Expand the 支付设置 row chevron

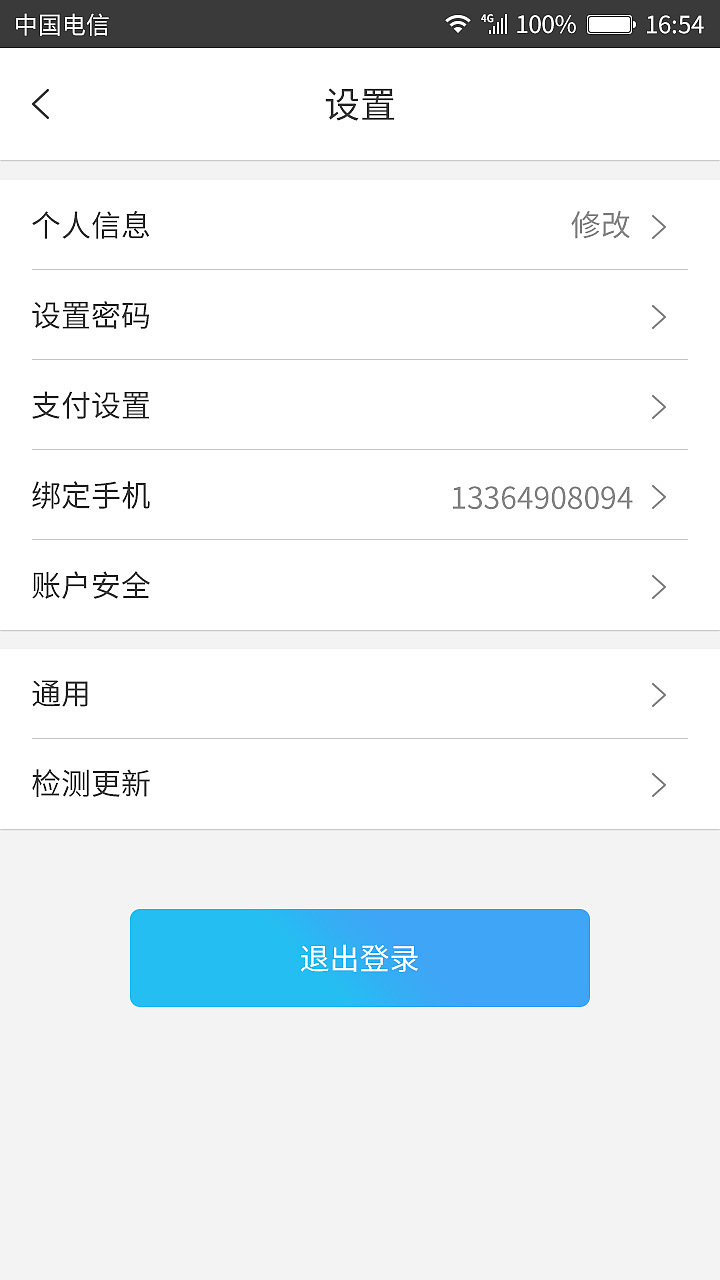tap(658, 407)
